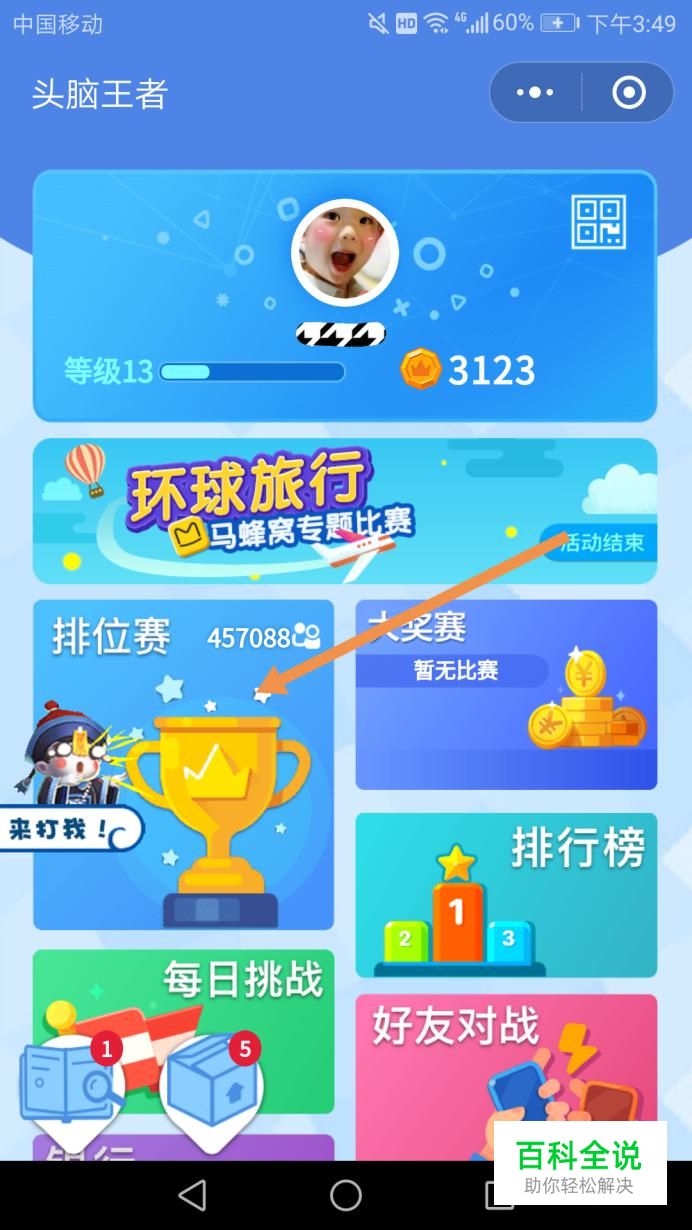
Task: Open the 环球旅行 banner
Action: (x=344, y=511)
